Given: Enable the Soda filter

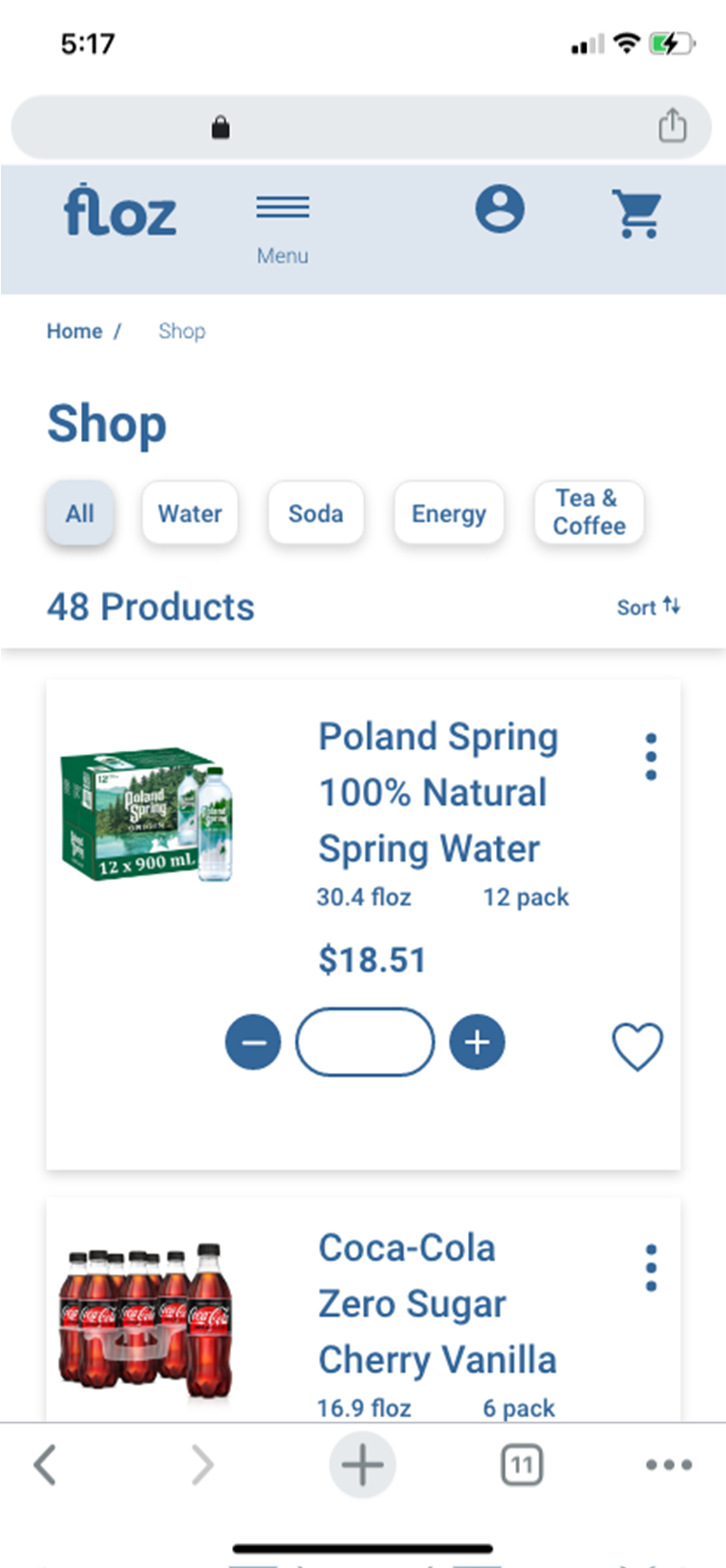Looking at the screenshot, I should coord(316,513).
